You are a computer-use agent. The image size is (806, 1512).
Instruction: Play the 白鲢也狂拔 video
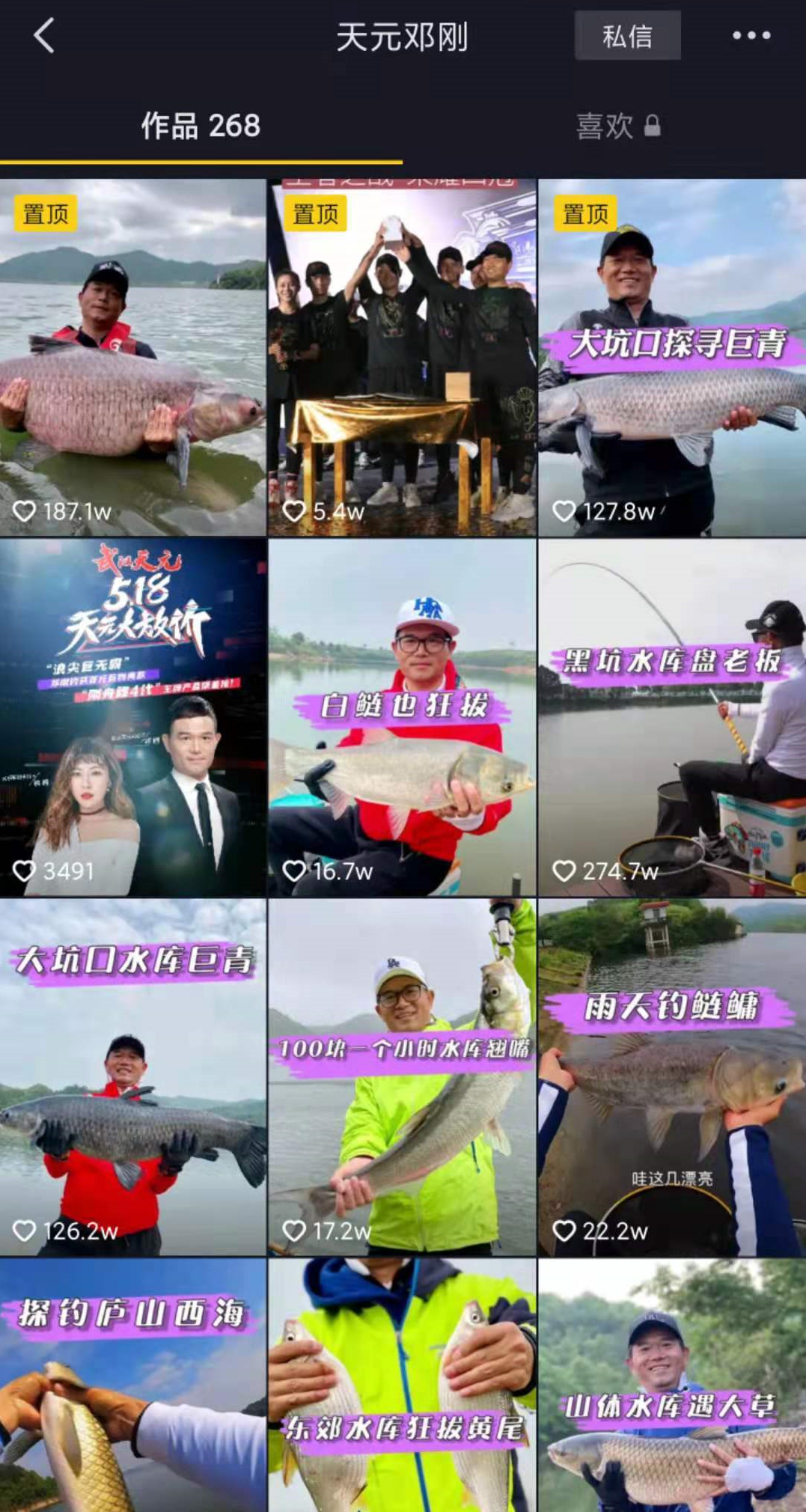pos(403,717)
